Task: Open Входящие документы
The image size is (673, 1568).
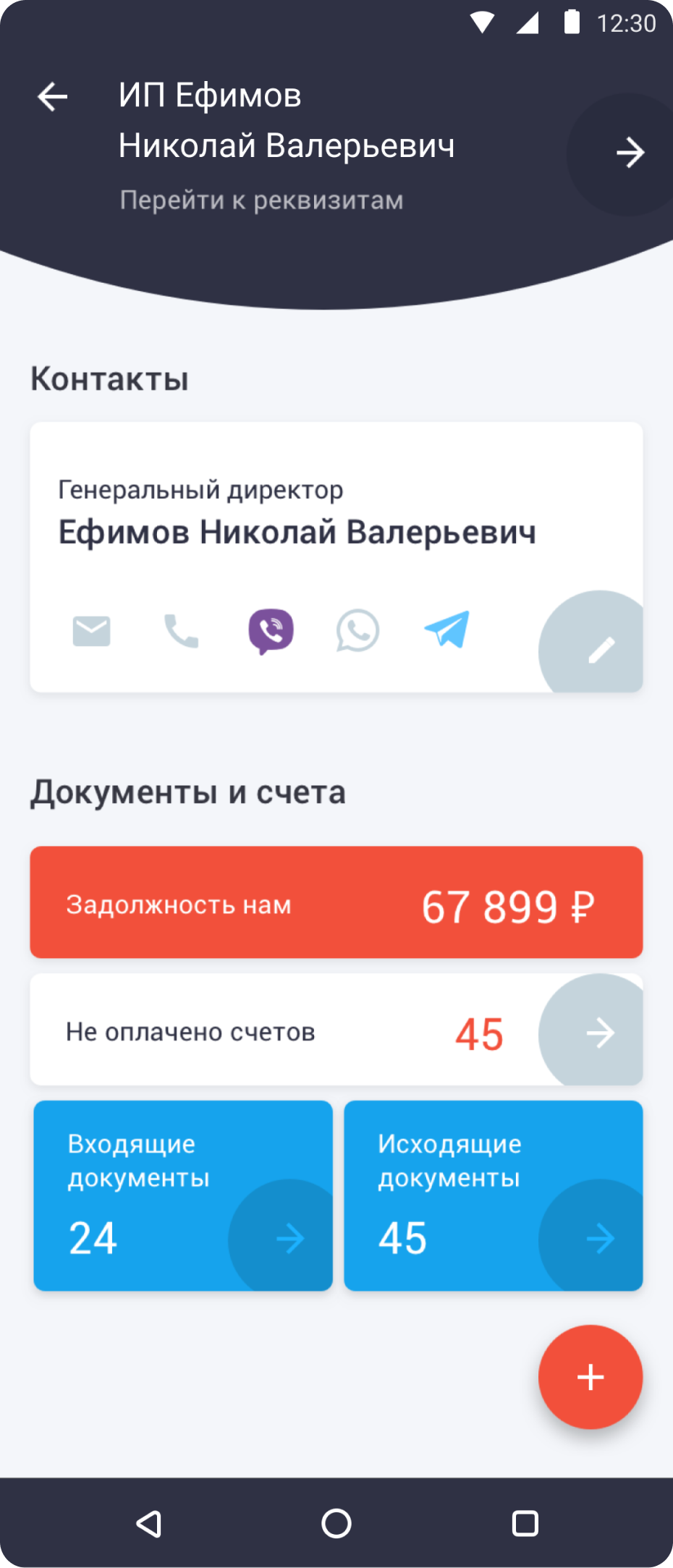Action: (183, 1195)
